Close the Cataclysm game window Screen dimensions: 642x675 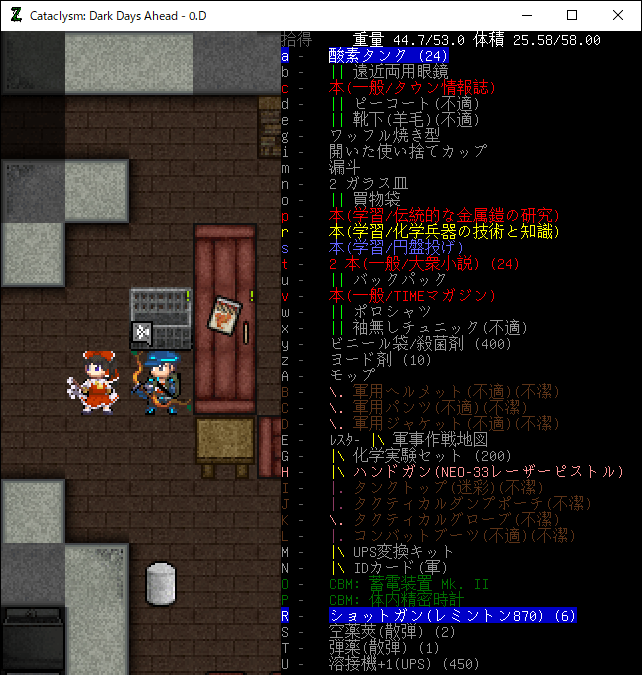[618, 15]
